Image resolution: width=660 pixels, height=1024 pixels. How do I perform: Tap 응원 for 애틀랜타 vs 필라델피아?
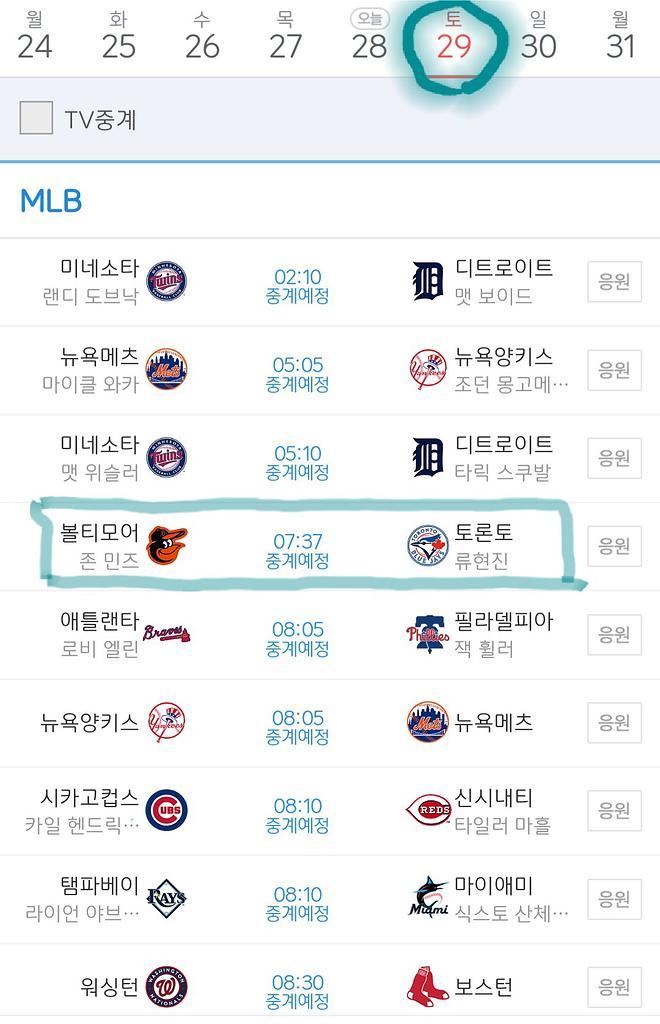click(614, 634)
